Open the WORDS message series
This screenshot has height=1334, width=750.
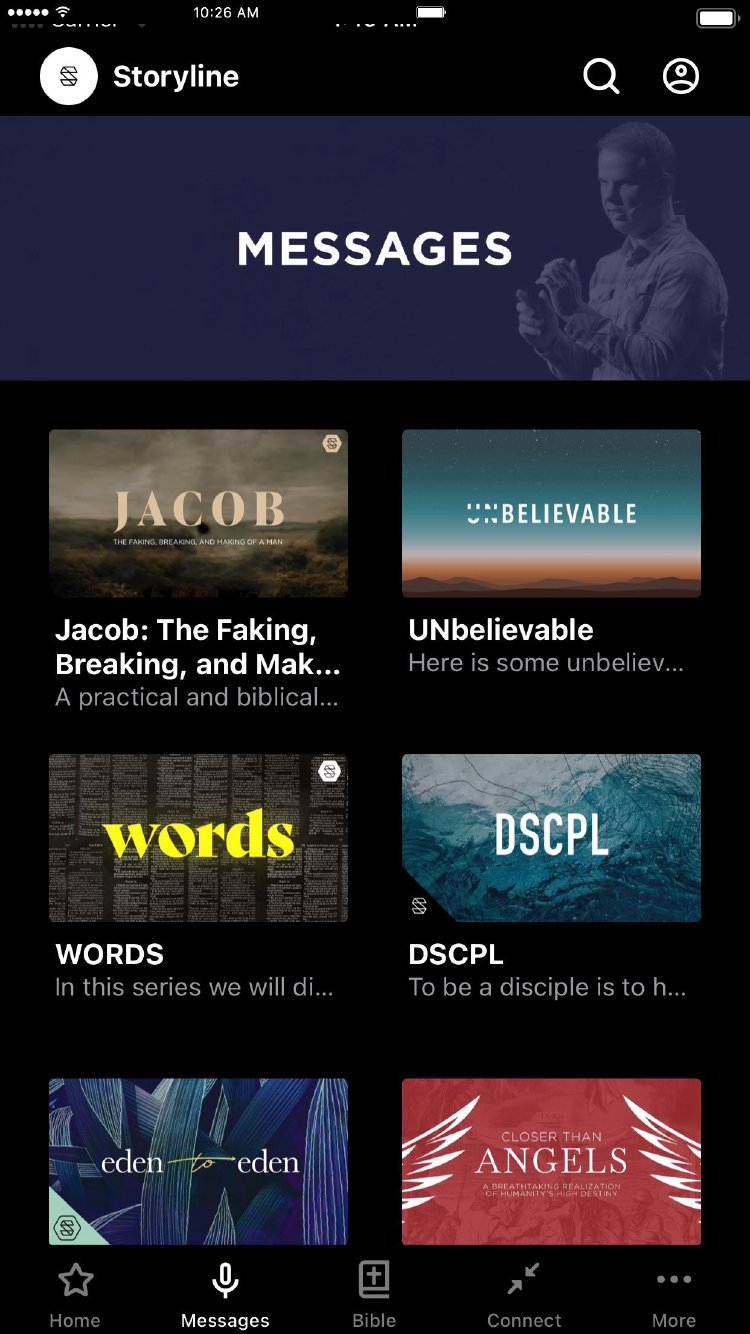pyautogui.click(x=198, y=838)
